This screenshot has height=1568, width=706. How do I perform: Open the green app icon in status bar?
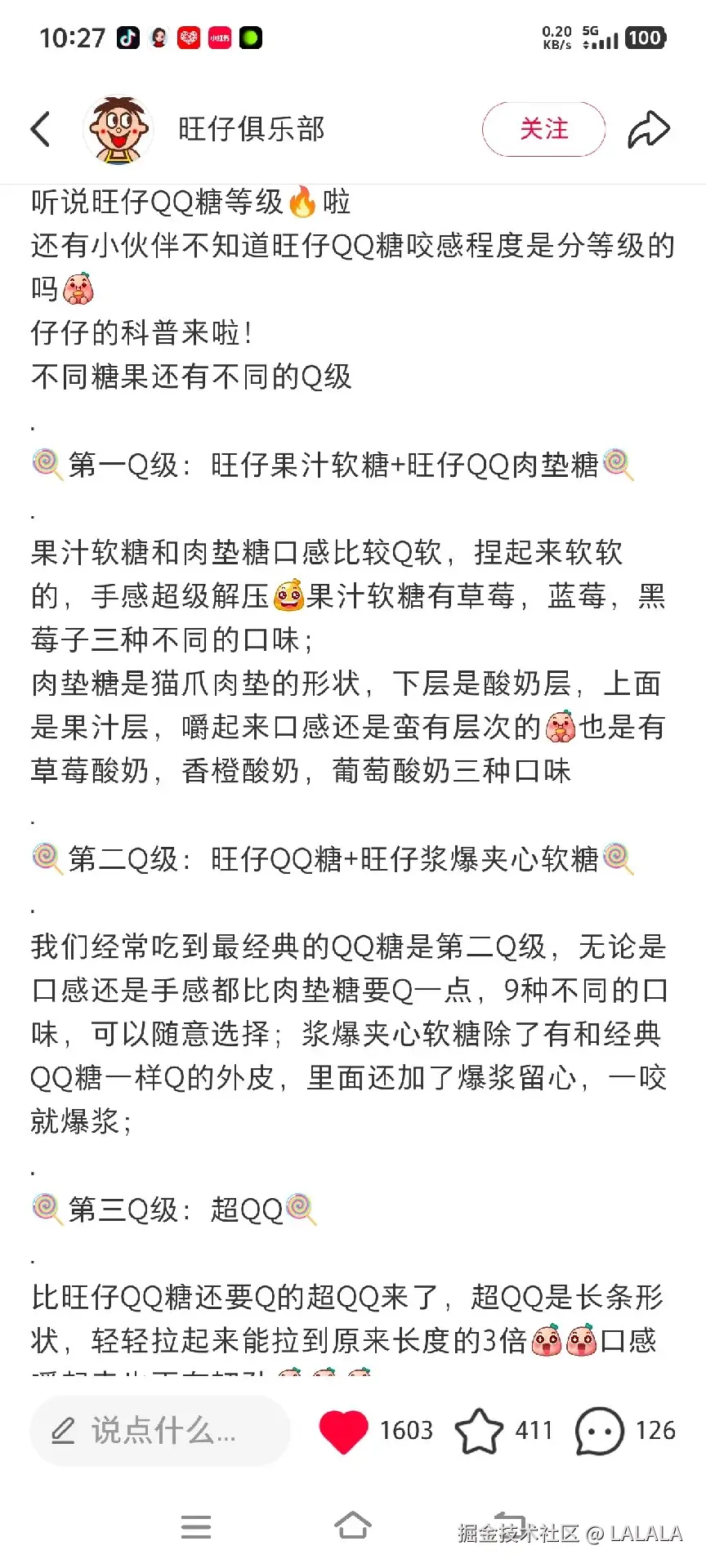pos(251,37)
